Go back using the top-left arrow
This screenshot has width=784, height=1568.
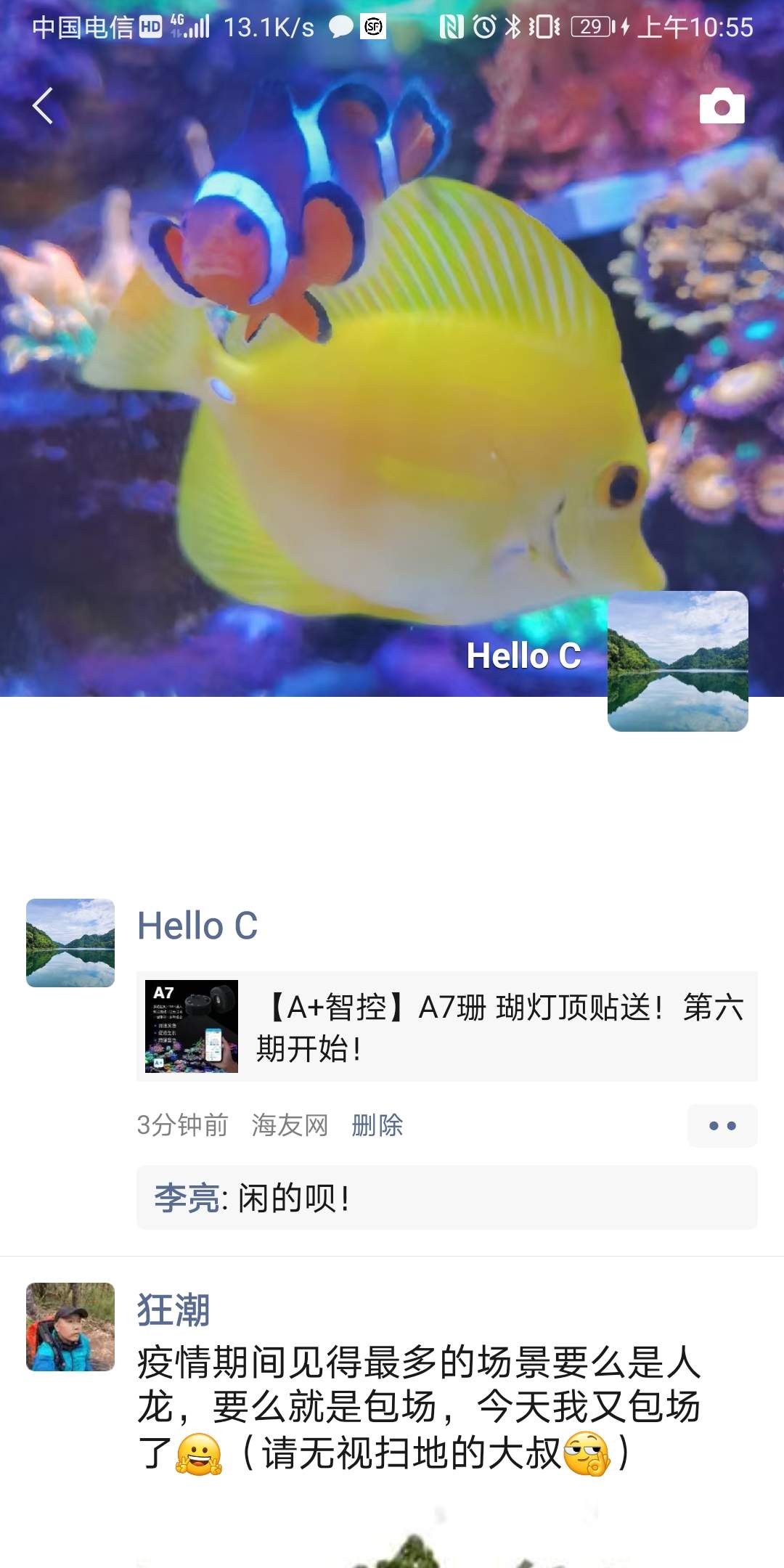44,106
